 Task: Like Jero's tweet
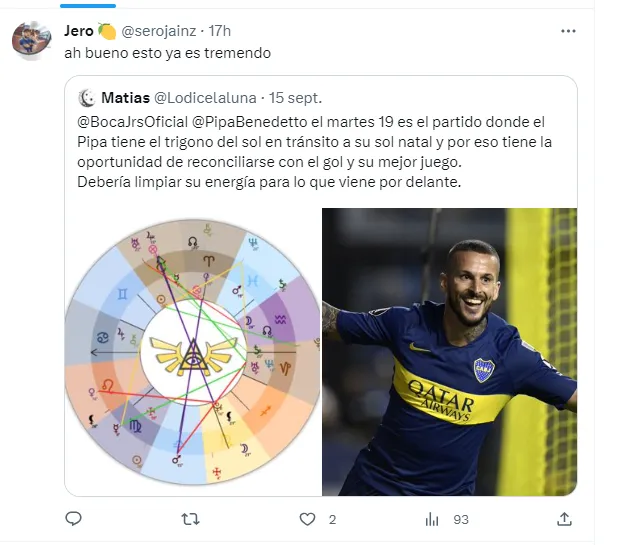(309, 519)
